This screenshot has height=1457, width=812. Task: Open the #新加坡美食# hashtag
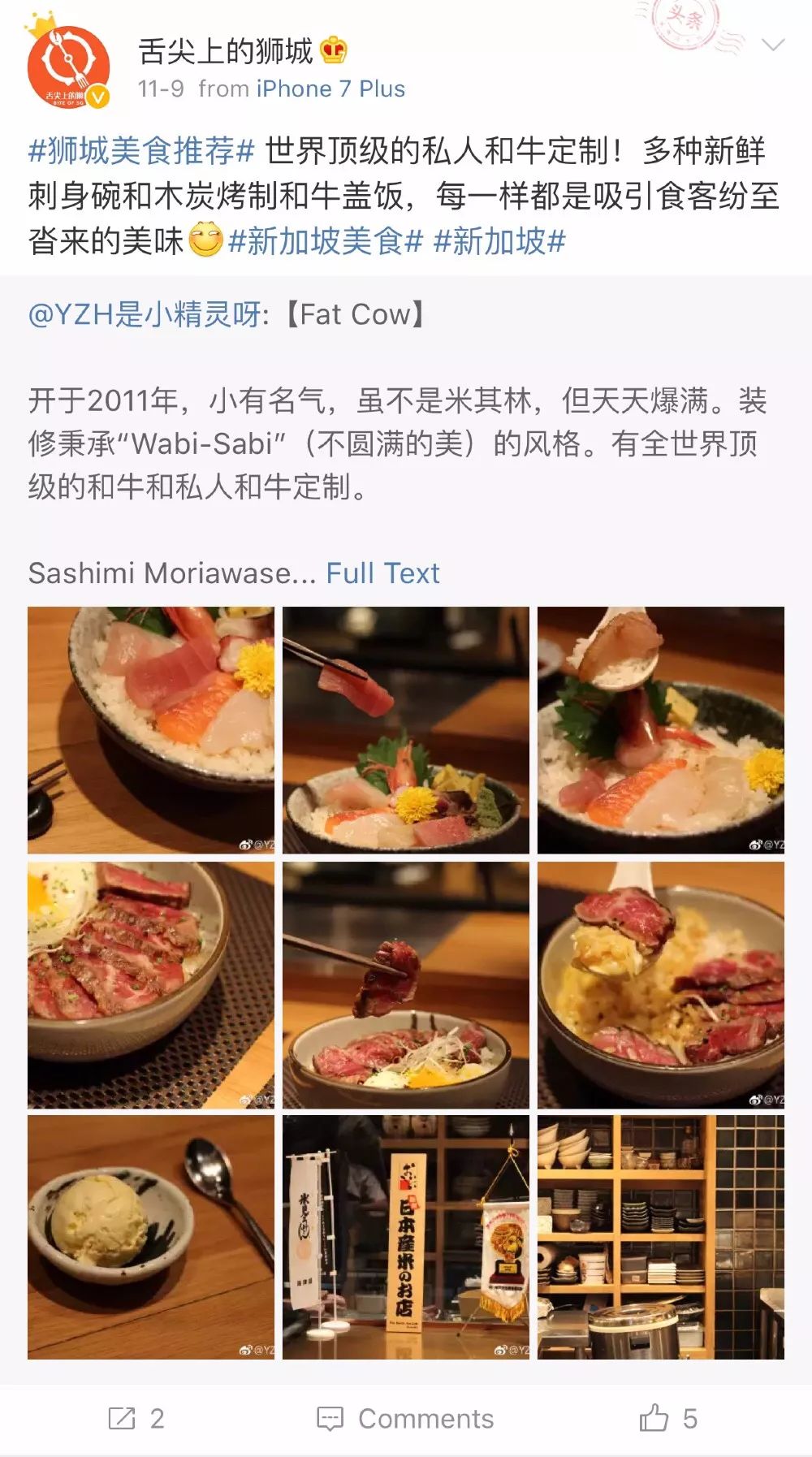tap(326, 241)
